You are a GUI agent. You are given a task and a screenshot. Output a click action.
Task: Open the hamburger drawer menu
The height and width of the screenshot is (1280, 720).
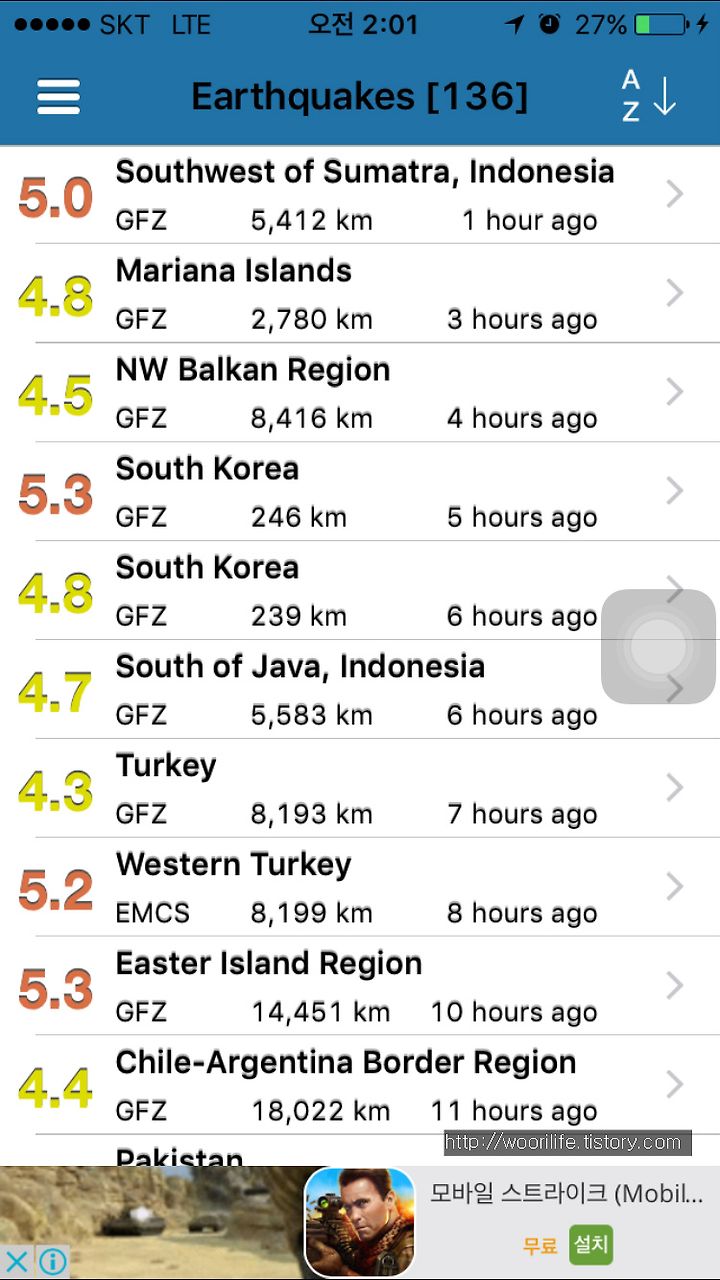point(58,97)
